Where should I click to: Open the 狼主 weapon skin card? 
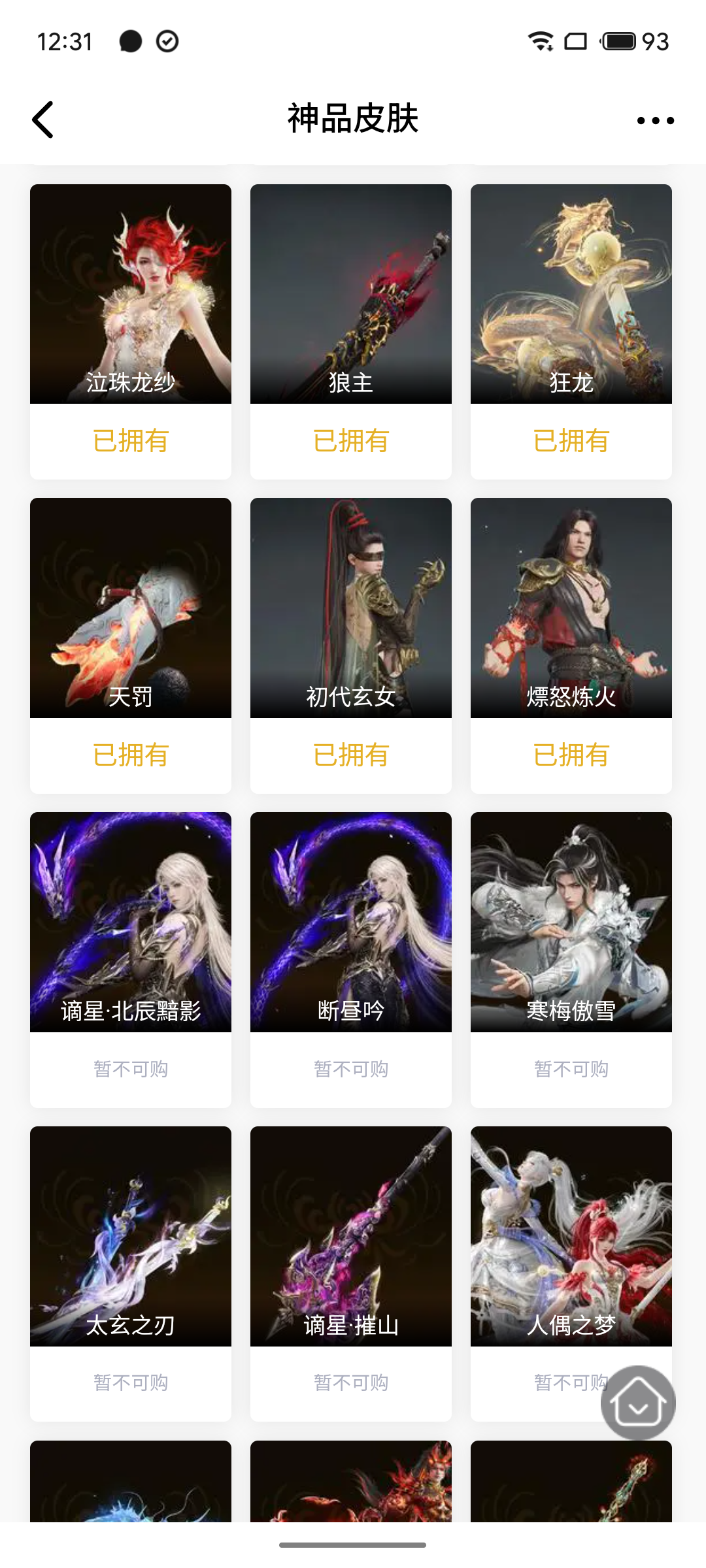(x=351, y=294)
